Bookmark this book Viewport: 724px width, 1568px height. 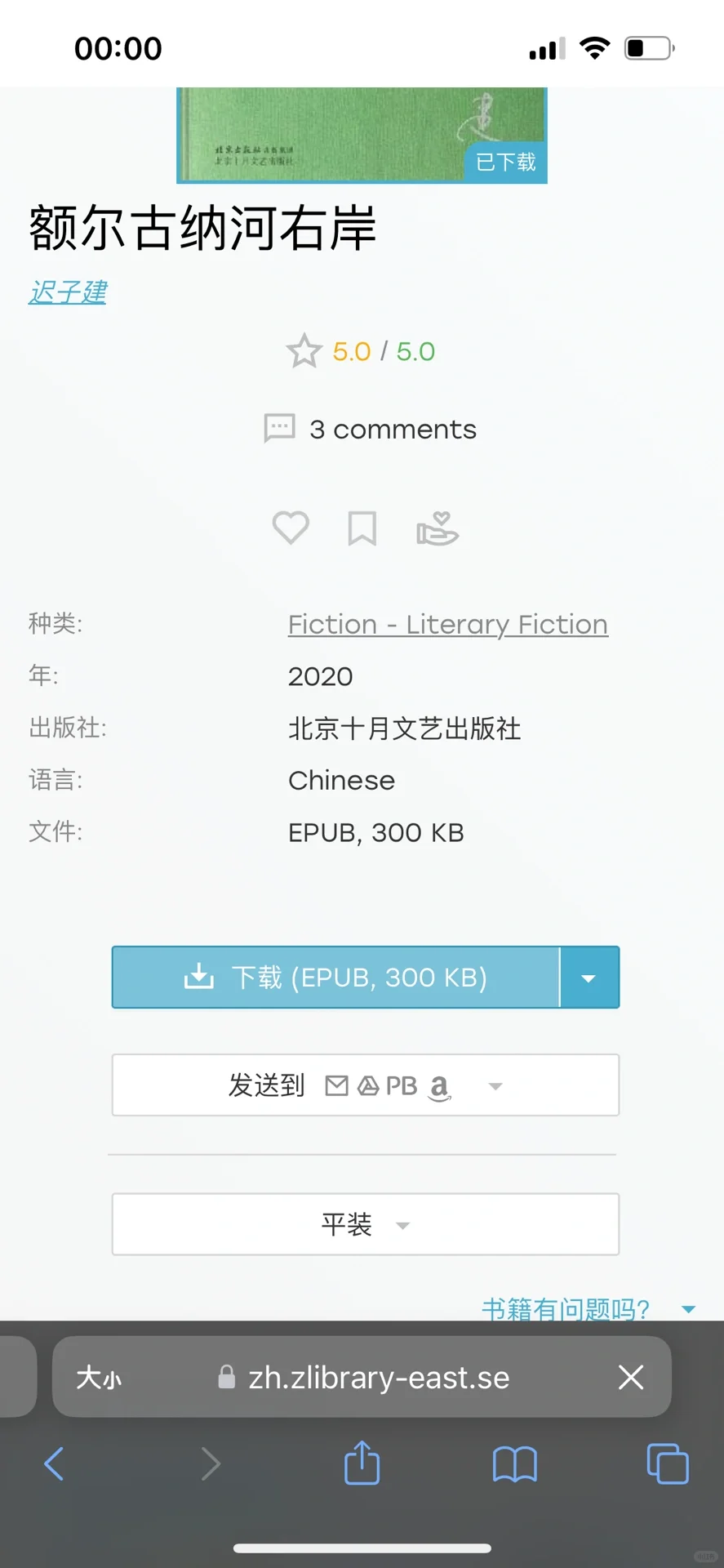pos(362,528)
